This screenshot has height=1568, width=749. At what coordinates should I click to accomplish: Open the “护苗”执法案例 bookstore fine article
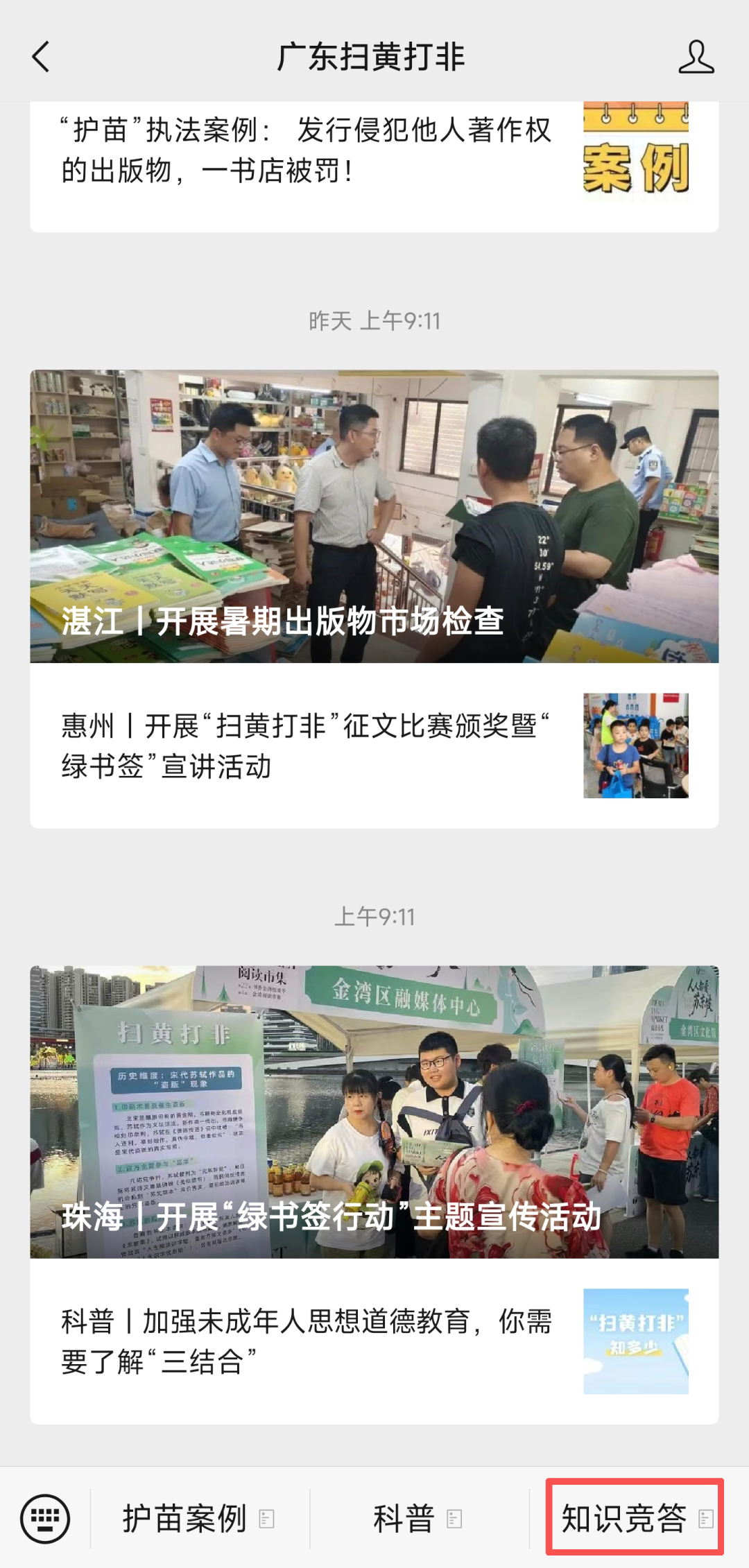pos(305,150)
